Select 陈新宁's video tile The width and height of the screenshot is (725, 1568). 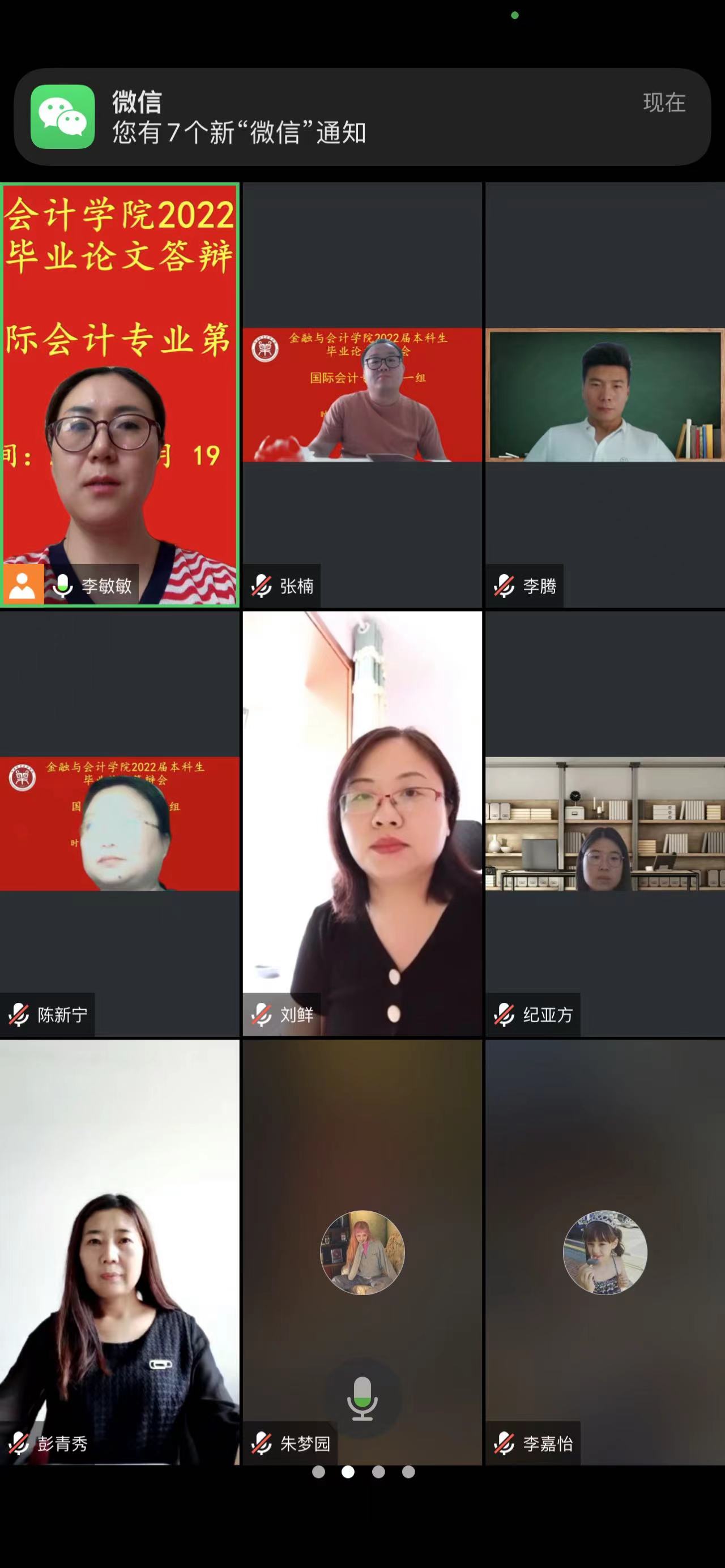coord(120,823)
